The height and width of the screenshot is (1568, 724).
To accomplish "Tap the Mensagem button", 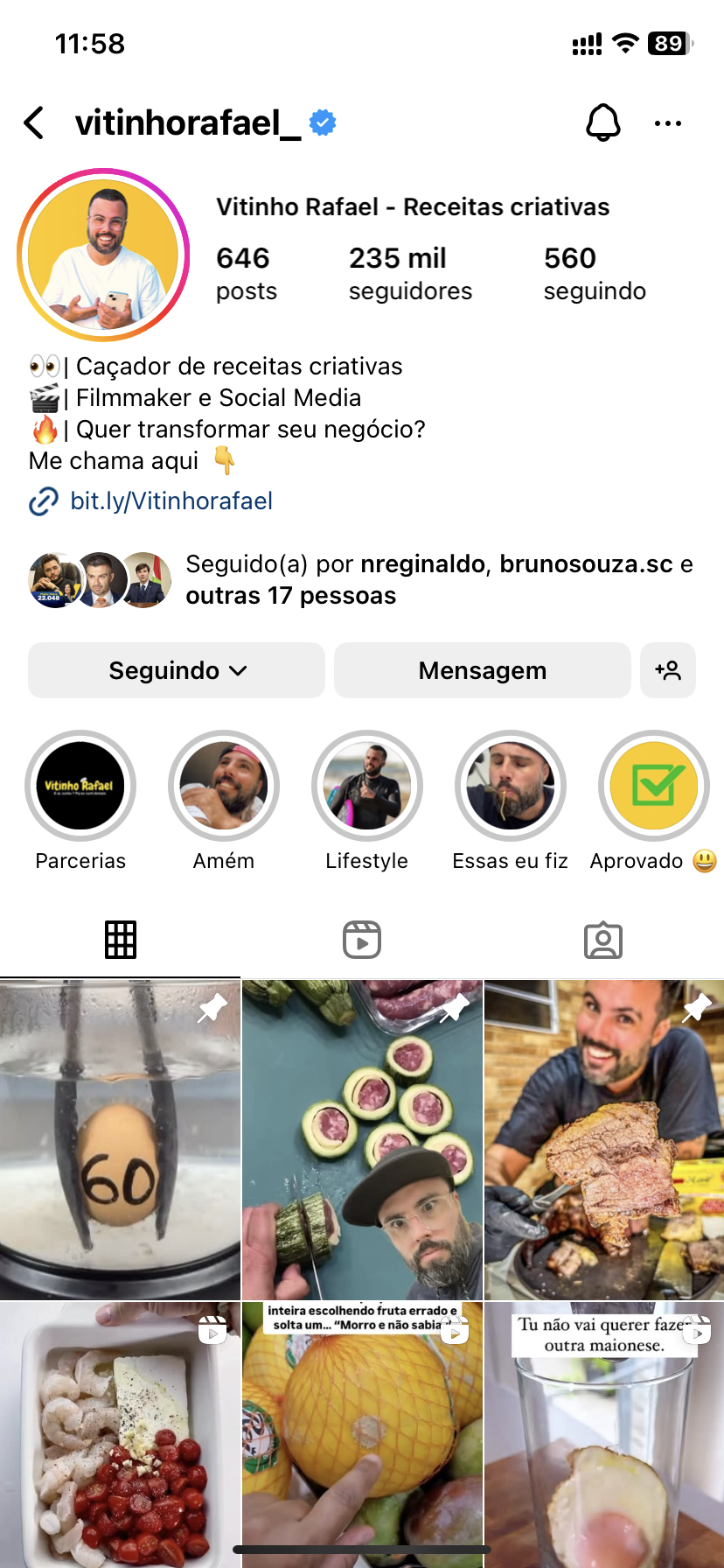I will coord(482,670).
